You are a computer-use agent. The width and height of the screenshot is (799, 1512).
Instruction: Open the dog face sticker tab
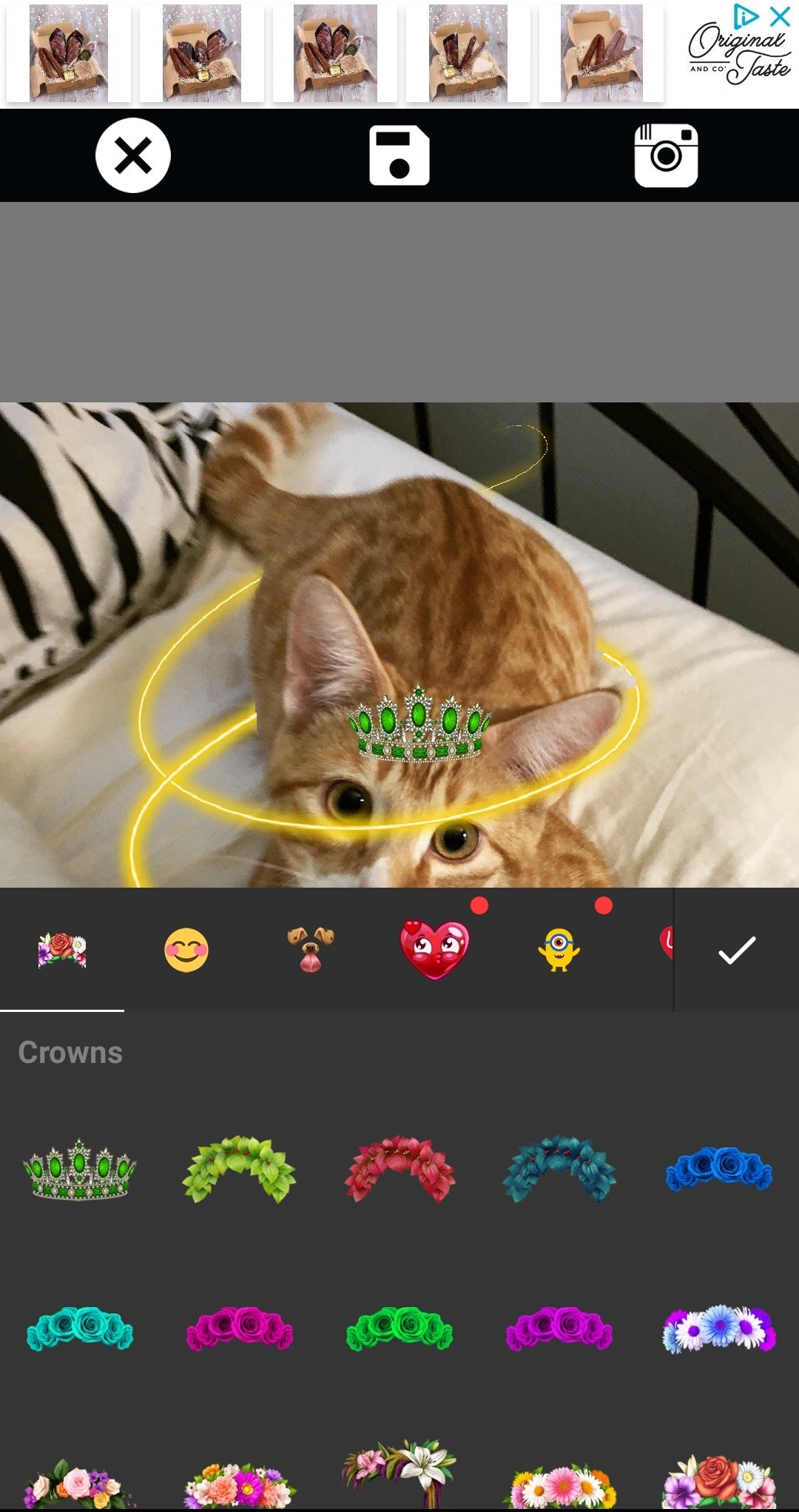tap(311, 951)
